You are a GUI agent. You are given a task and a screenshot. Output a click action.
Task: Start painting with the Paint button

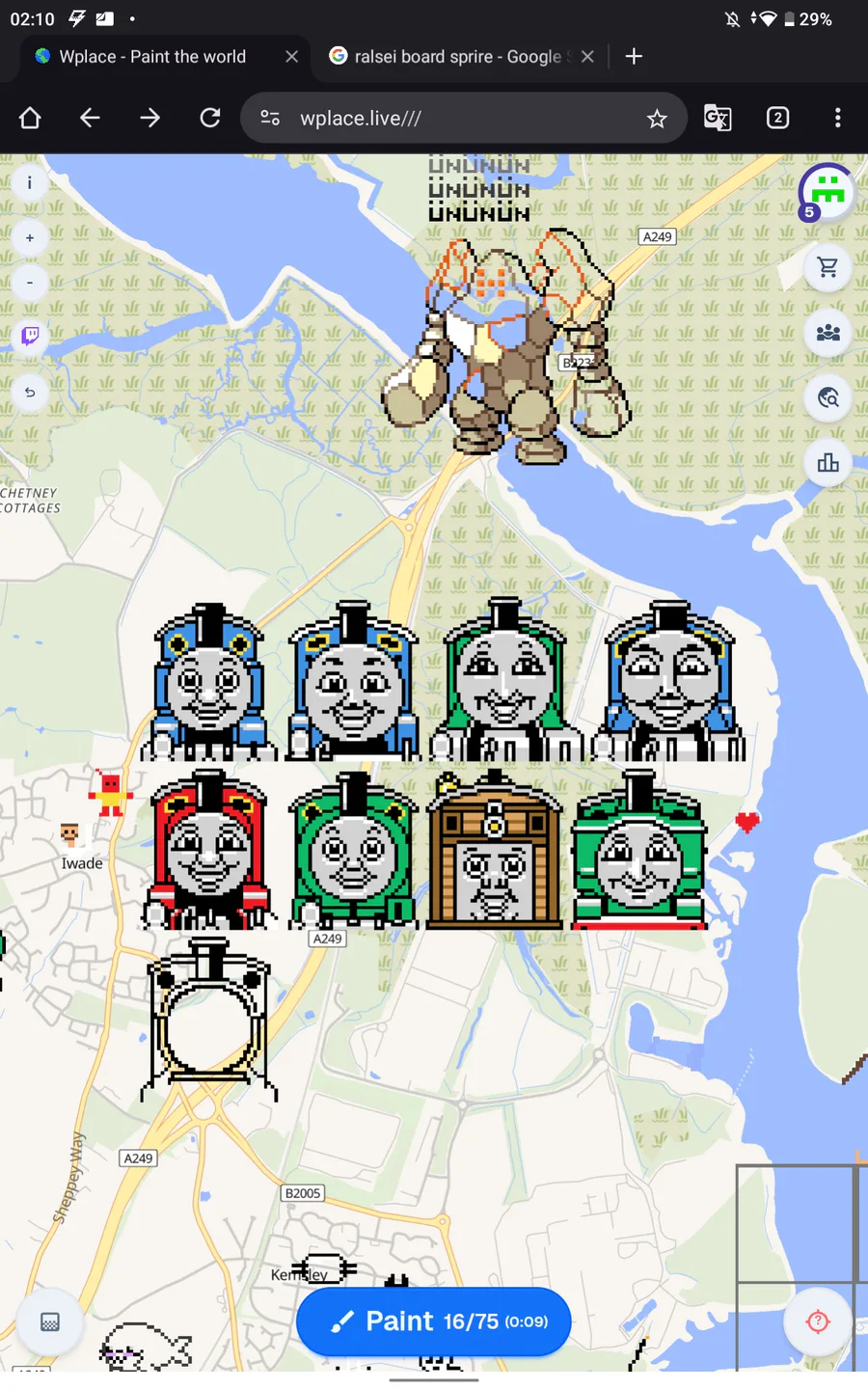pos(434,1321)
